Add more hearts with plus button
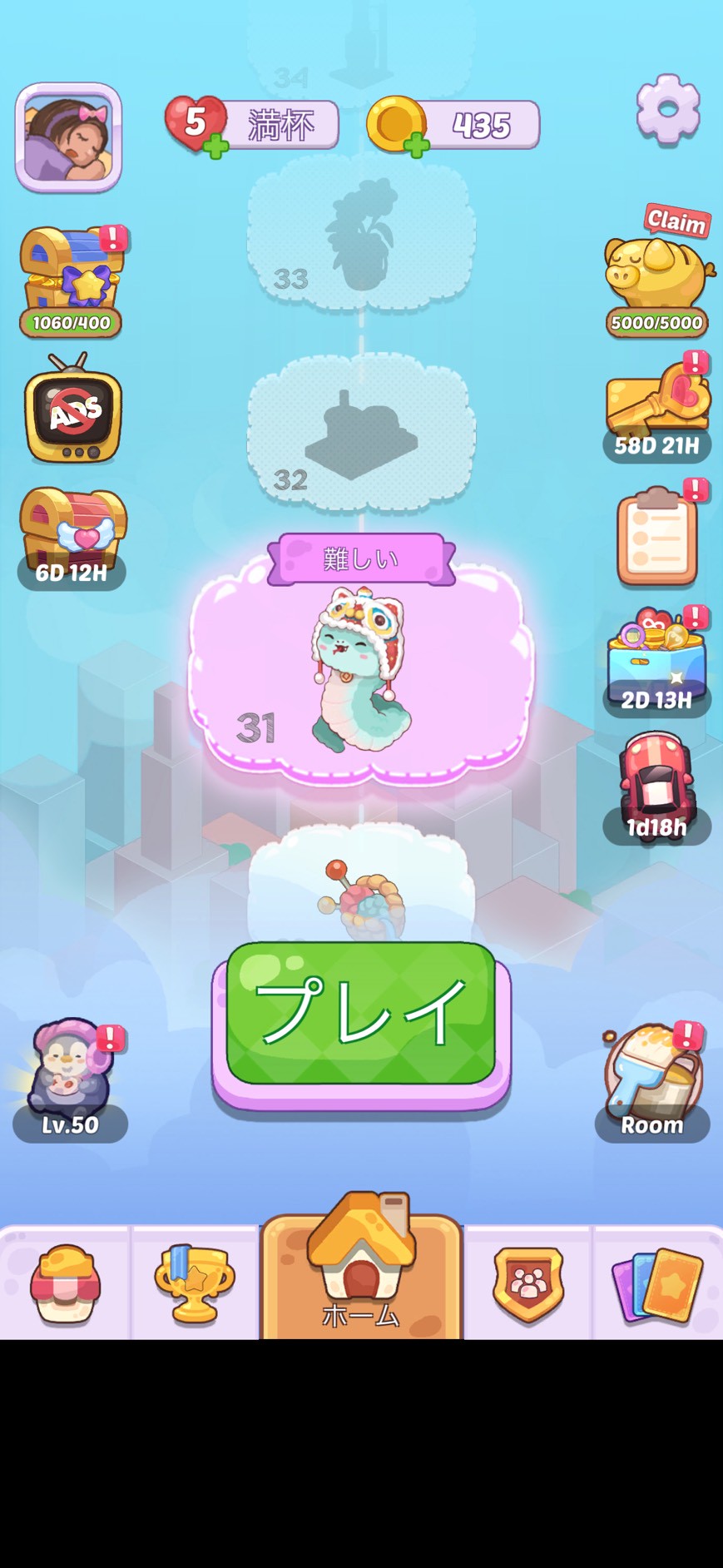The width and height of the screenshot is (723, 1568). [215, 145]
